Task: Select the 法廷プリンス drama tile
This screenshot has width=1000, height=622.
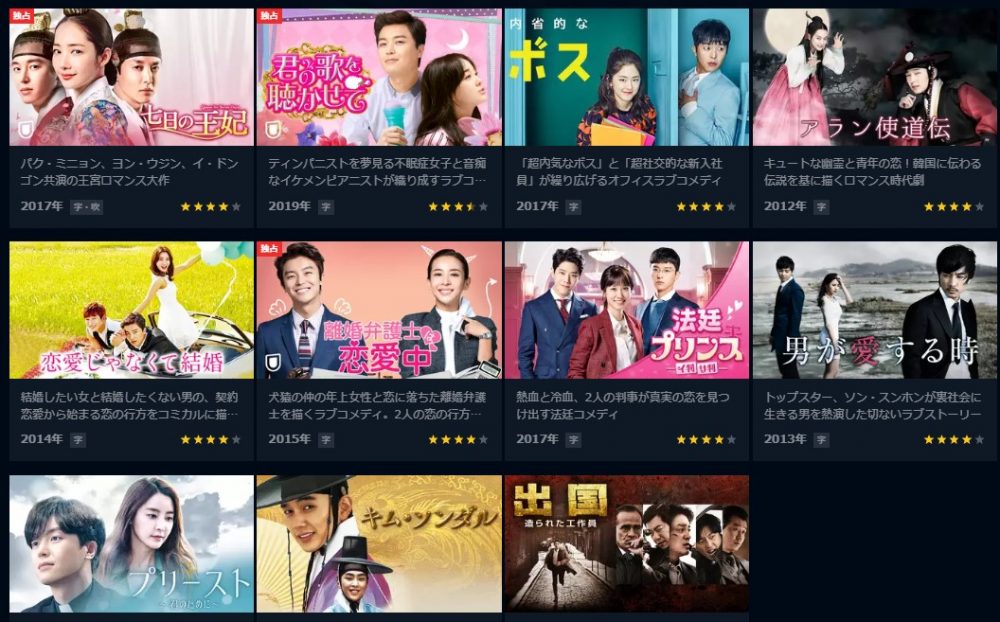Action: 627,310
